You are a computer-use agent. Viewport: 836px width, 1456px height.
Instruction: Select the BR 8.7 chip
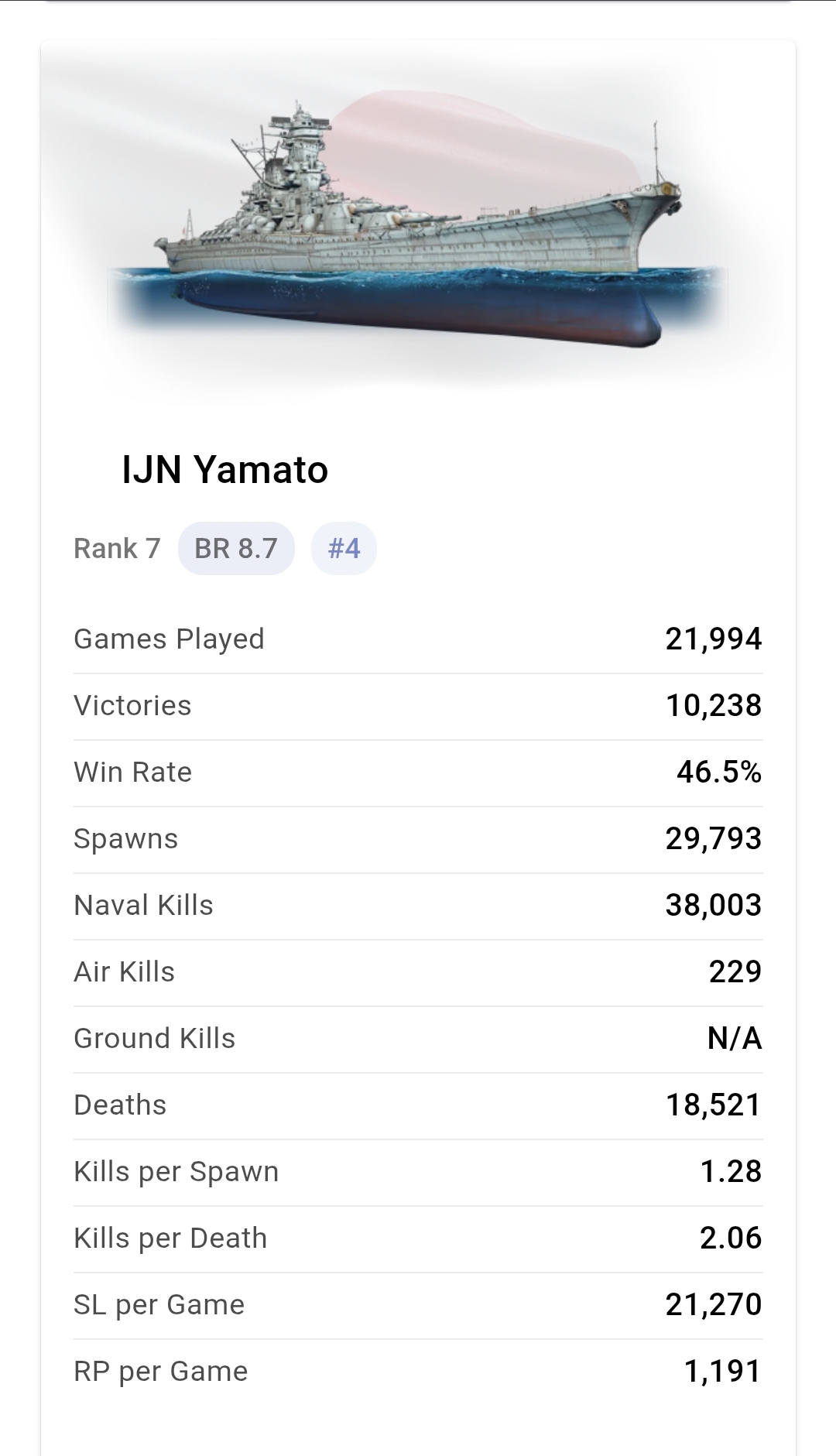tap(236, 549)
